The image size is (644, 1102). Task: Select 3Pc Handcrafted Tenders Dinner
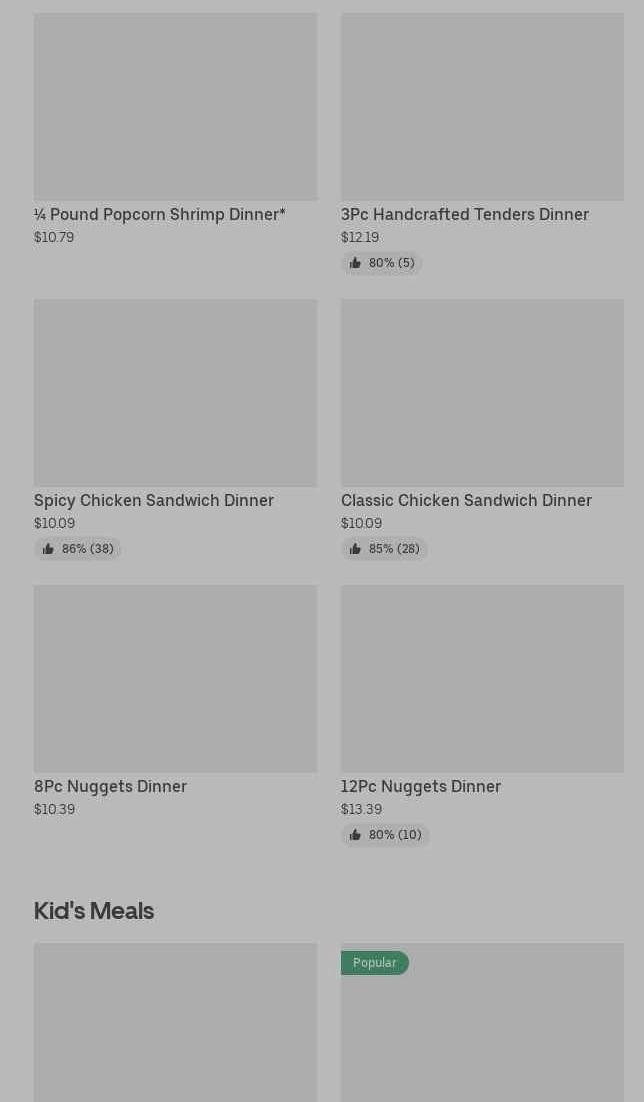[482, 143]
